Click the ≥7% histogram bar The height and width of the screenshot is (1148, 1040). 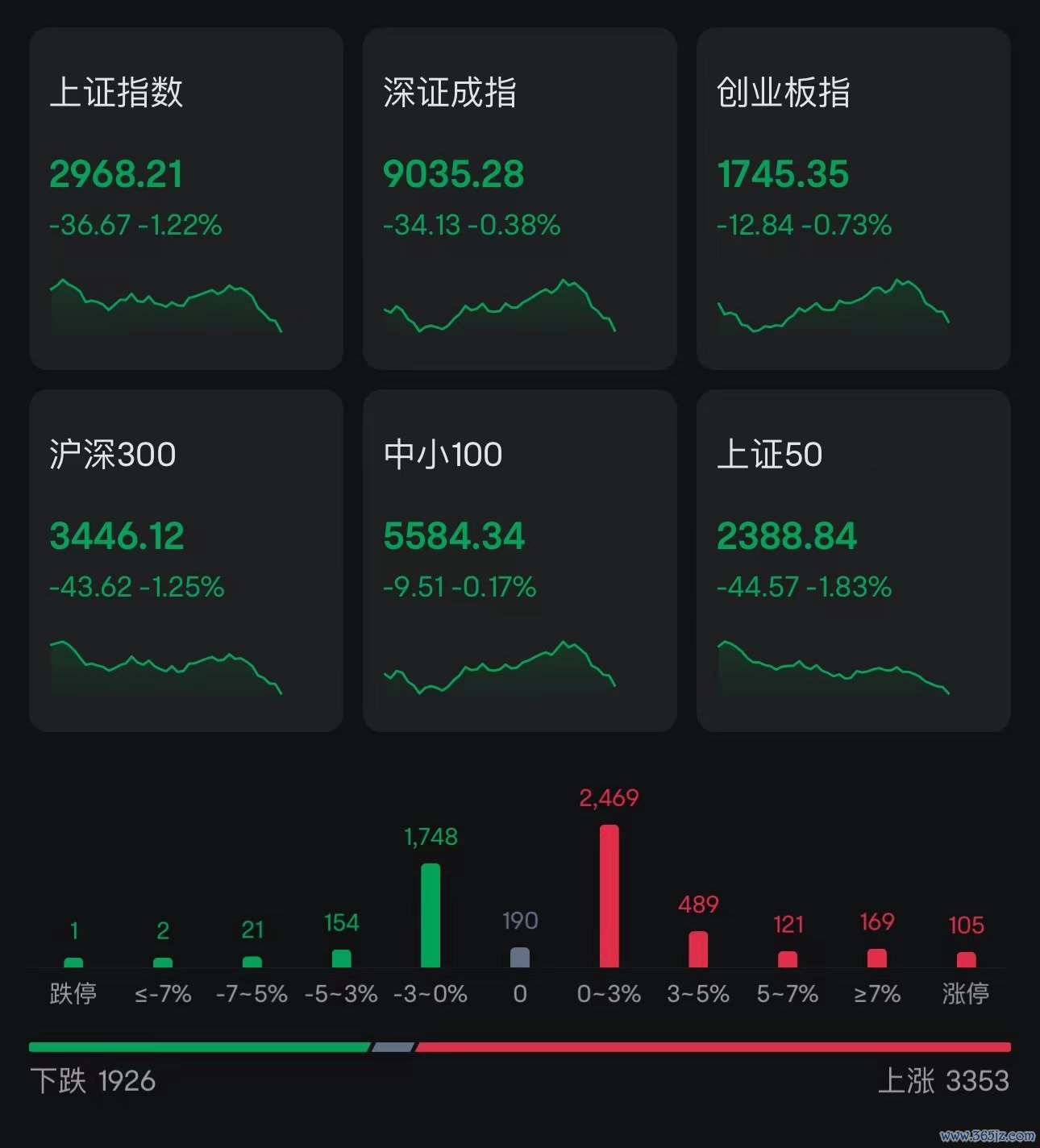point(876,959)
